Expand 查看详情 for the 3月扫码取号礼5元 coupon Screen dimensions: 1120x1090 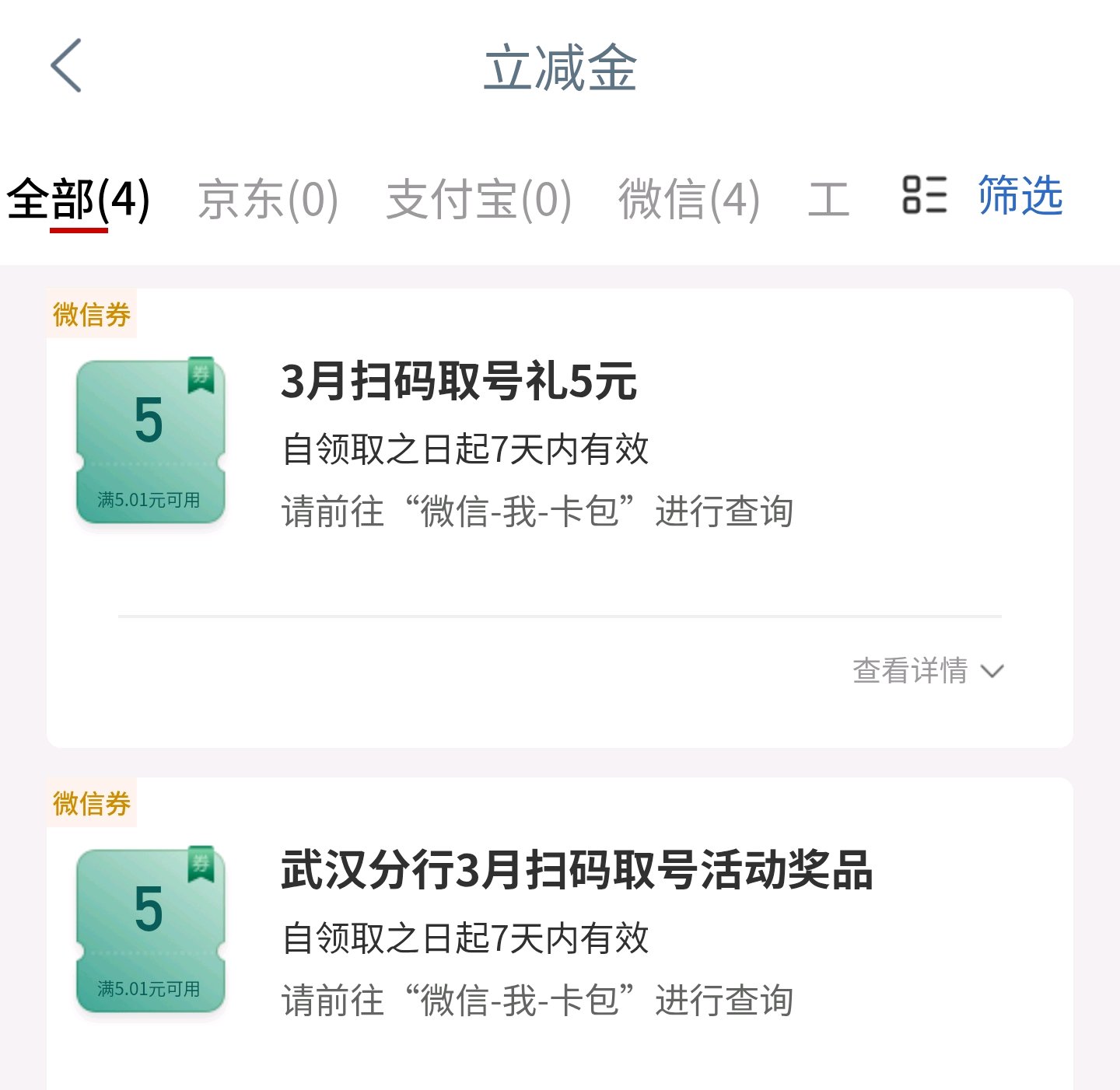[x=929, y=670]
